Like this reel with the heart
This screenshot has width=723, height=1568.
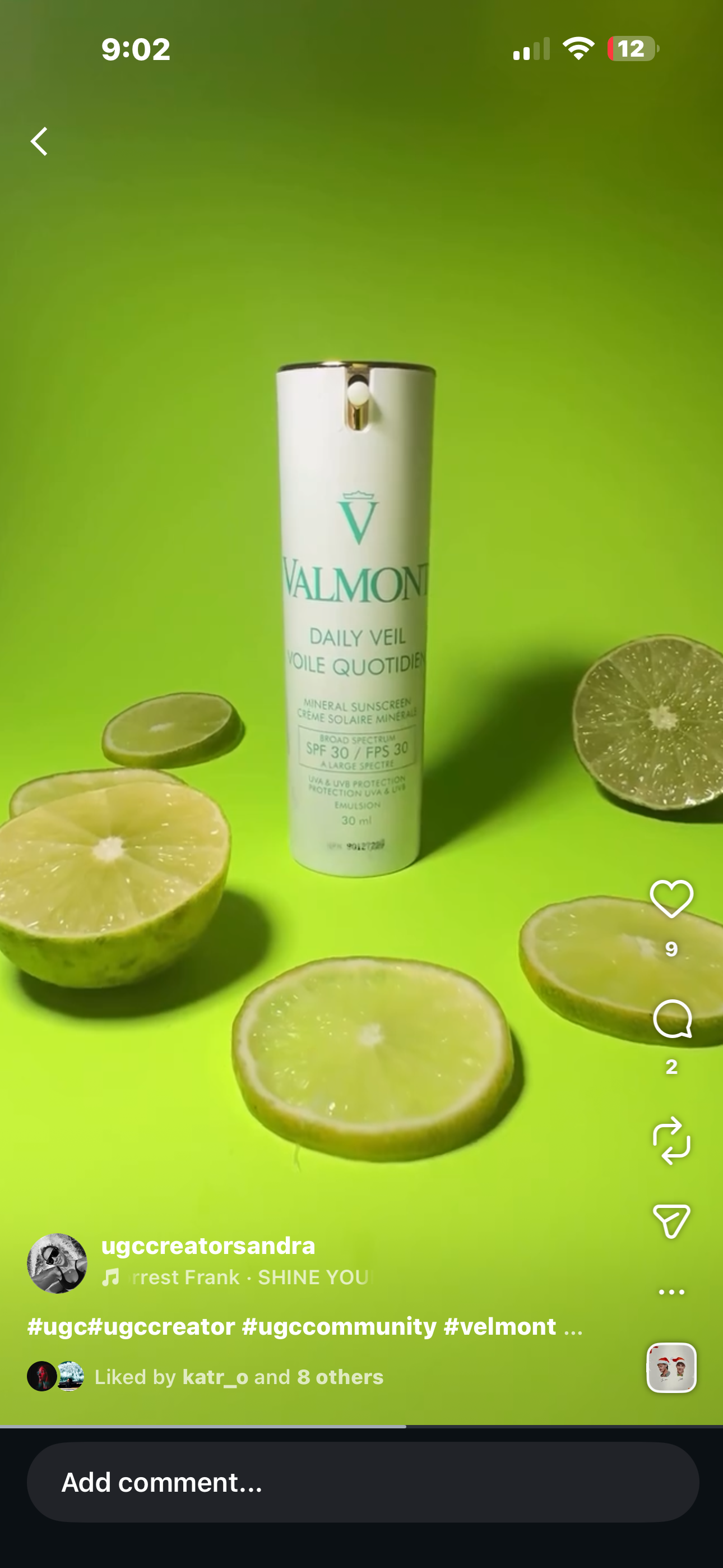tap(671, 899)
